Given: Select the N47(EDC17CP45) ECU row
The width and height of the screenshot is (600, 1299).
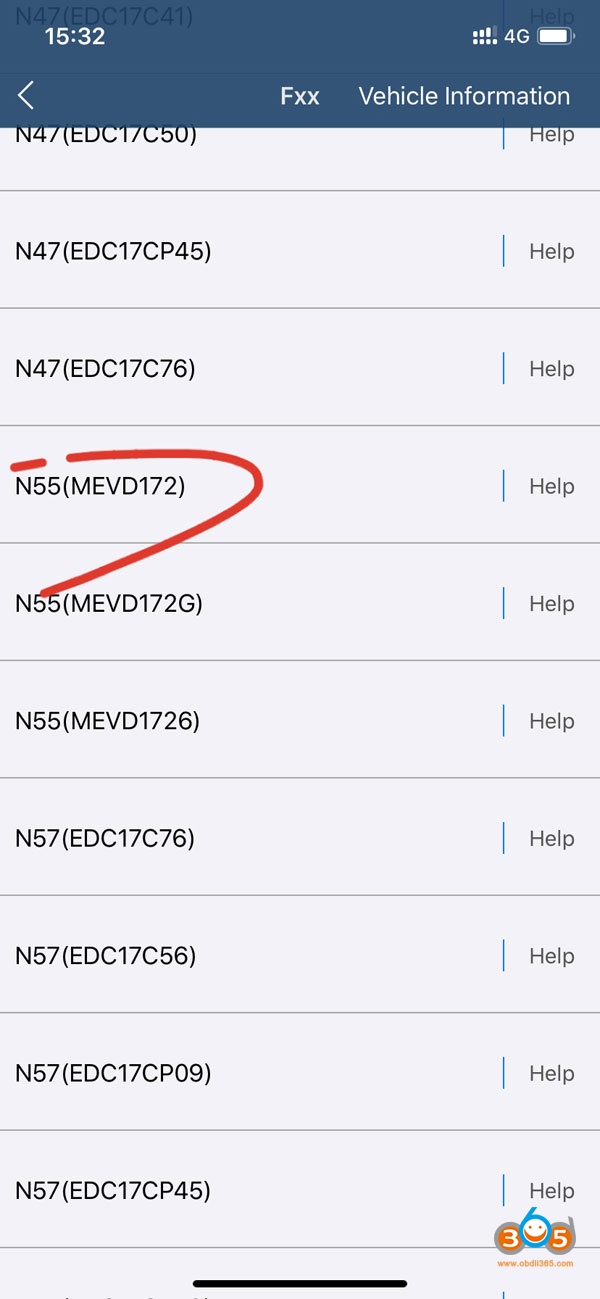Looking at the screenshot, I should 113,251.
